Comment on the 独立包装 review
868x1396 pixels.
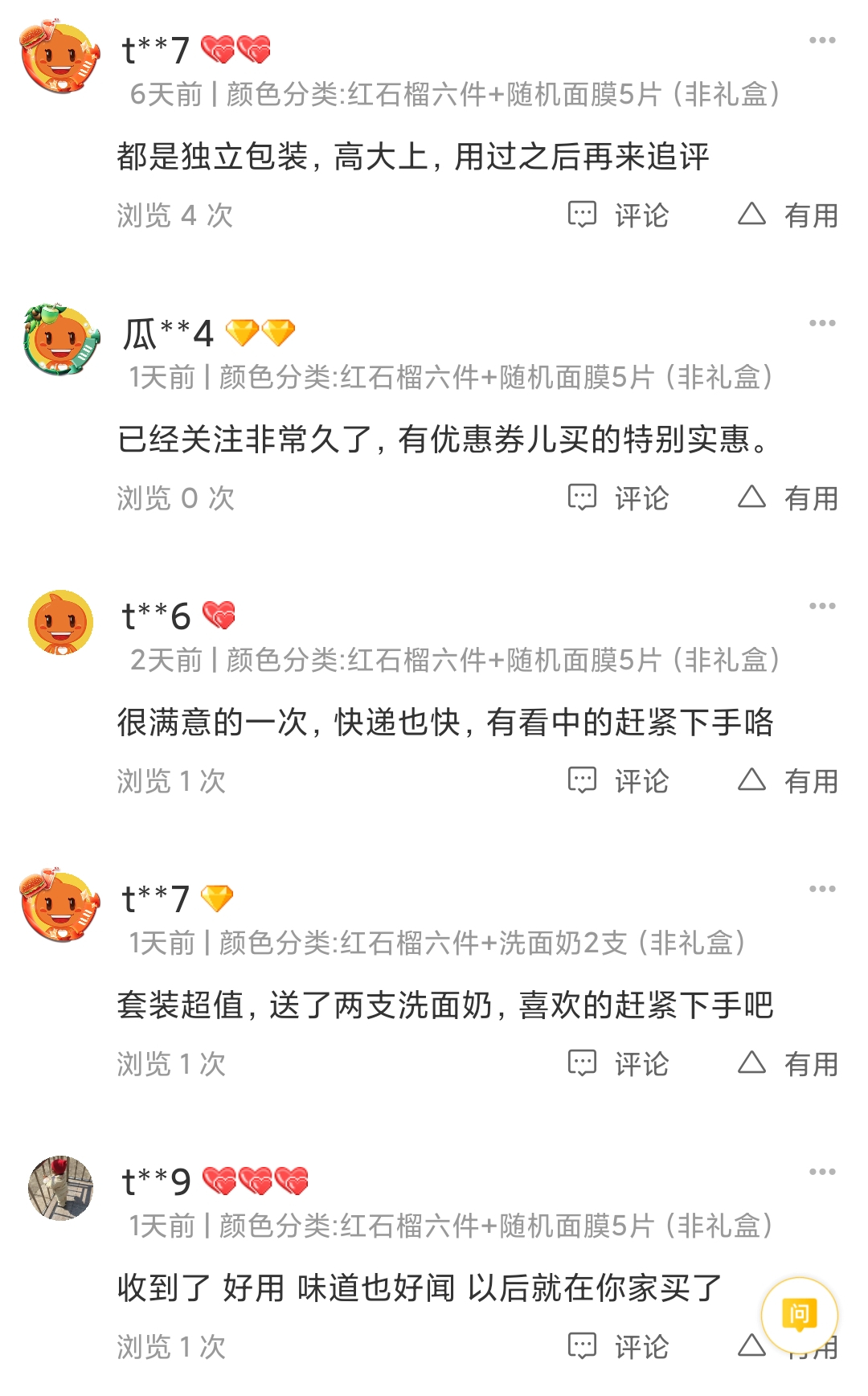[x=618, y=215]
